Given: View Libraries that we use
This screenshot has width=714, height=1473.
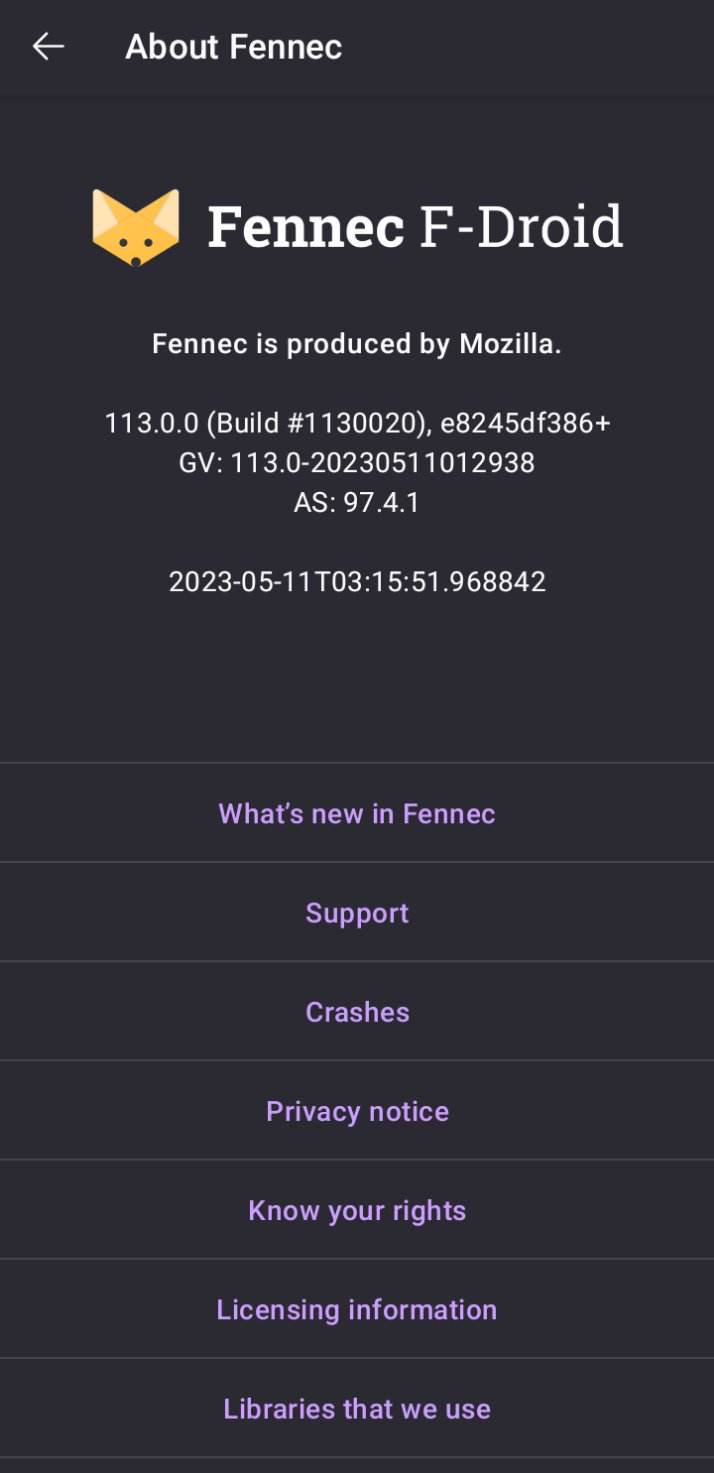Looking at the screenshot, I should tap(357, 1408).
